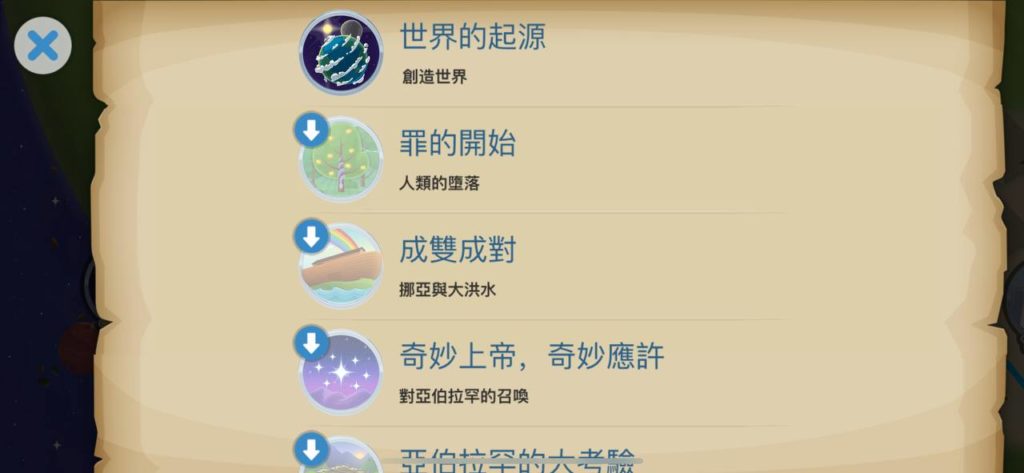
Task: Download the 成雙成對 story
Action: [311, 237]
